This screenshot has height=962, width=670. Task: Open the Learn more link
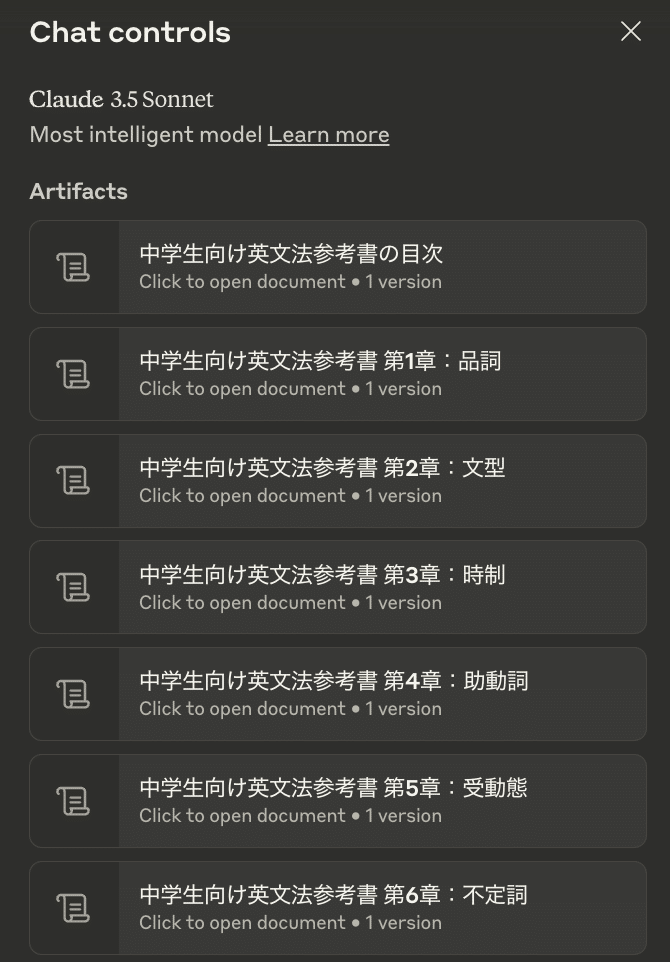pyautogui.click(x=328, y=135)
